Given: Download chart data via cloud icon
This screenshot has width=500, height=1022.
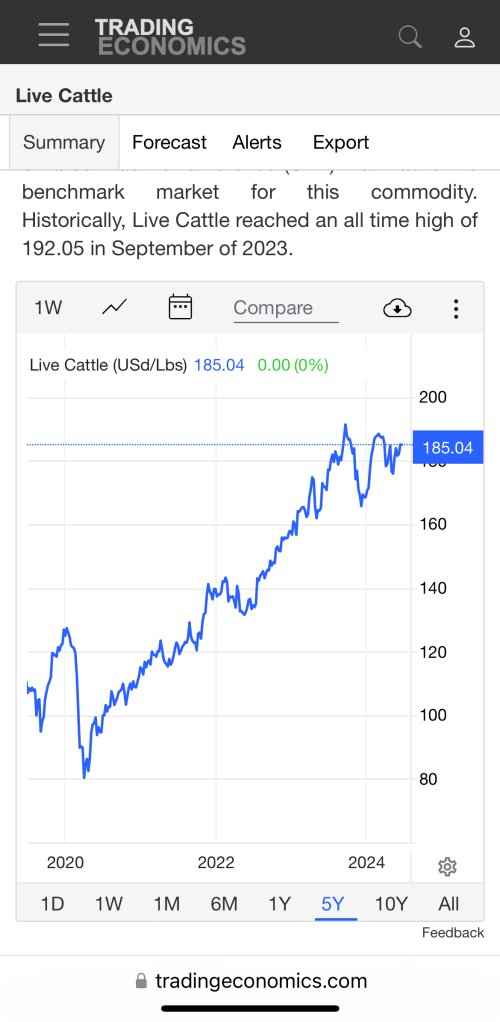Looking at the screenshot, I should (397, 308).
